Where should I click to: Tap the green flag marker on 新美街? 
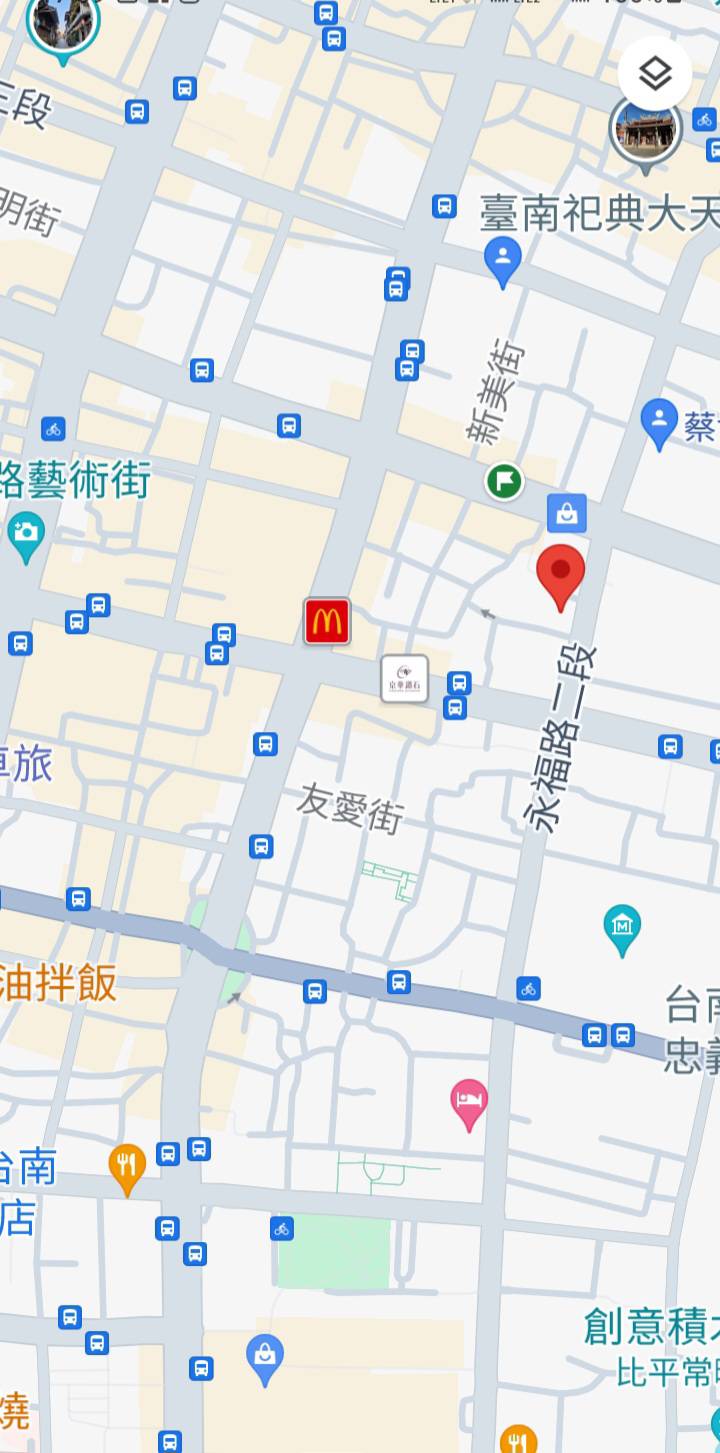[505, 482]
